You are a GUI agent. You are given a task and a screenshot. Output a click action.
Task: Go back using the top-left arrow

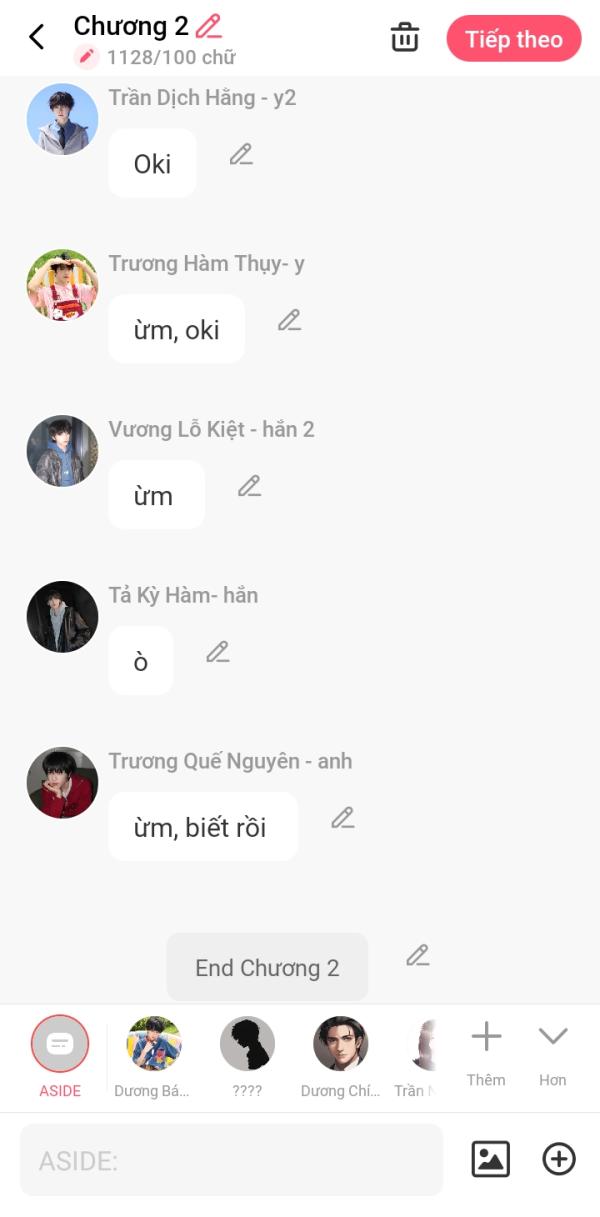(37, 38)
